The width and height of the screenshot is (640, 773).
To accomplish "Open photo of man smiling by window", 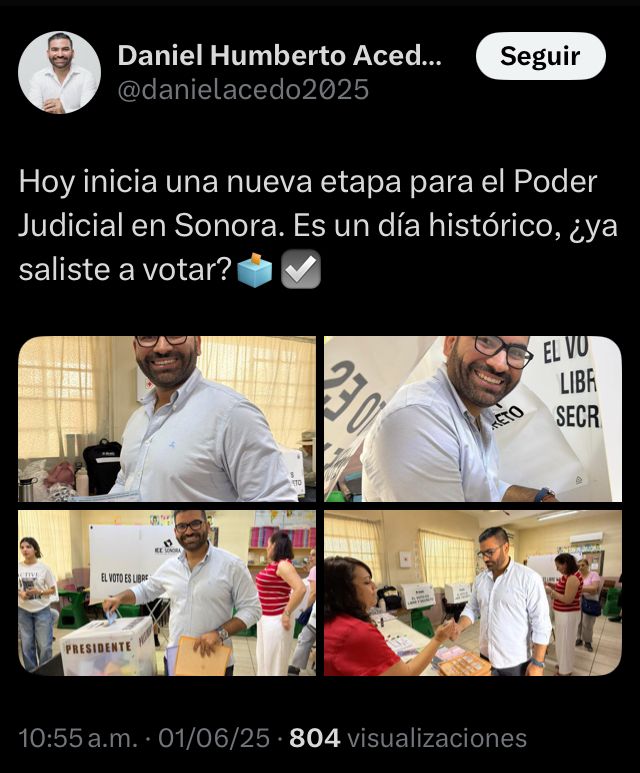I will pyautogui.click(x=166, y=419).
